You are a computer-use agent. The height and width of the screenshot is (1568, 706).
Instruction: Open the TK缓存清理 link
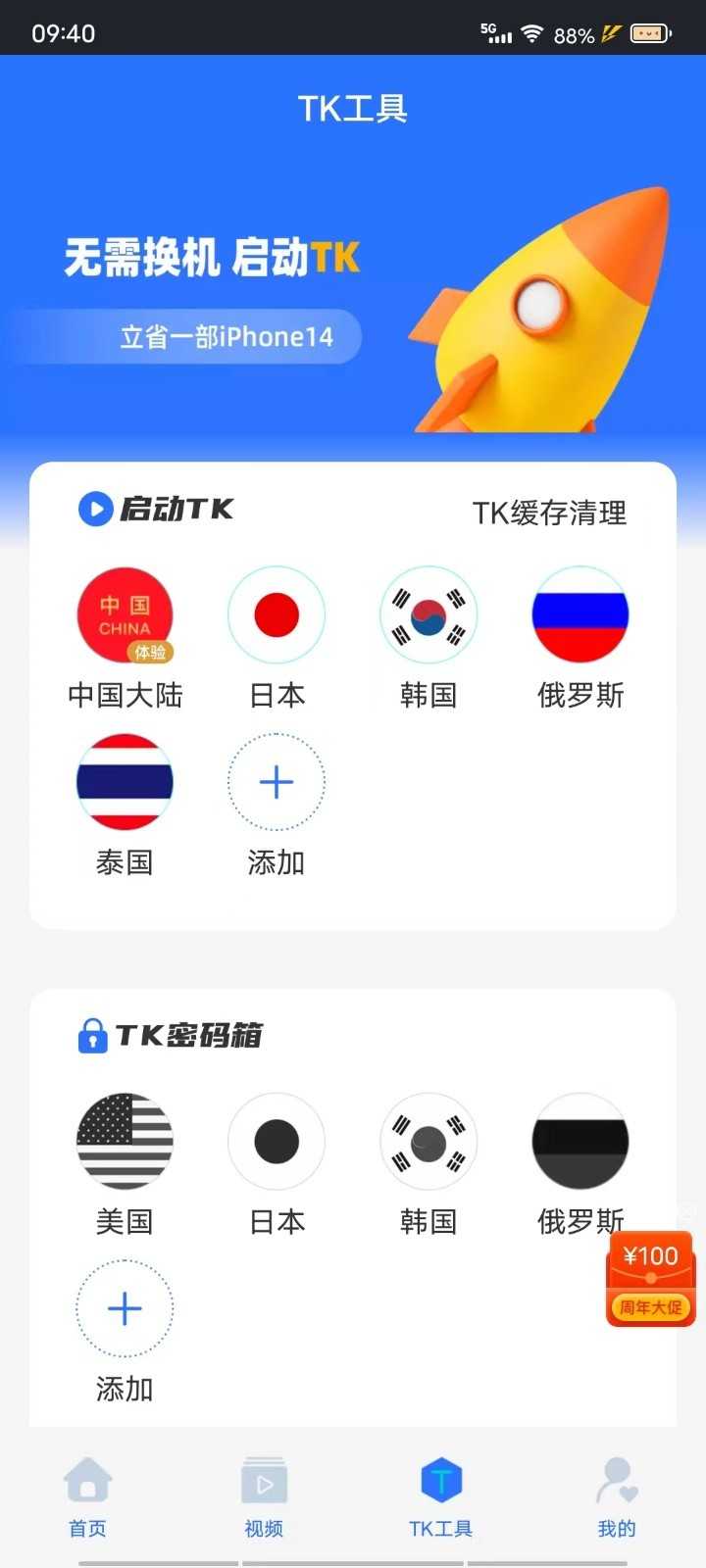click(x=551, y=513)
